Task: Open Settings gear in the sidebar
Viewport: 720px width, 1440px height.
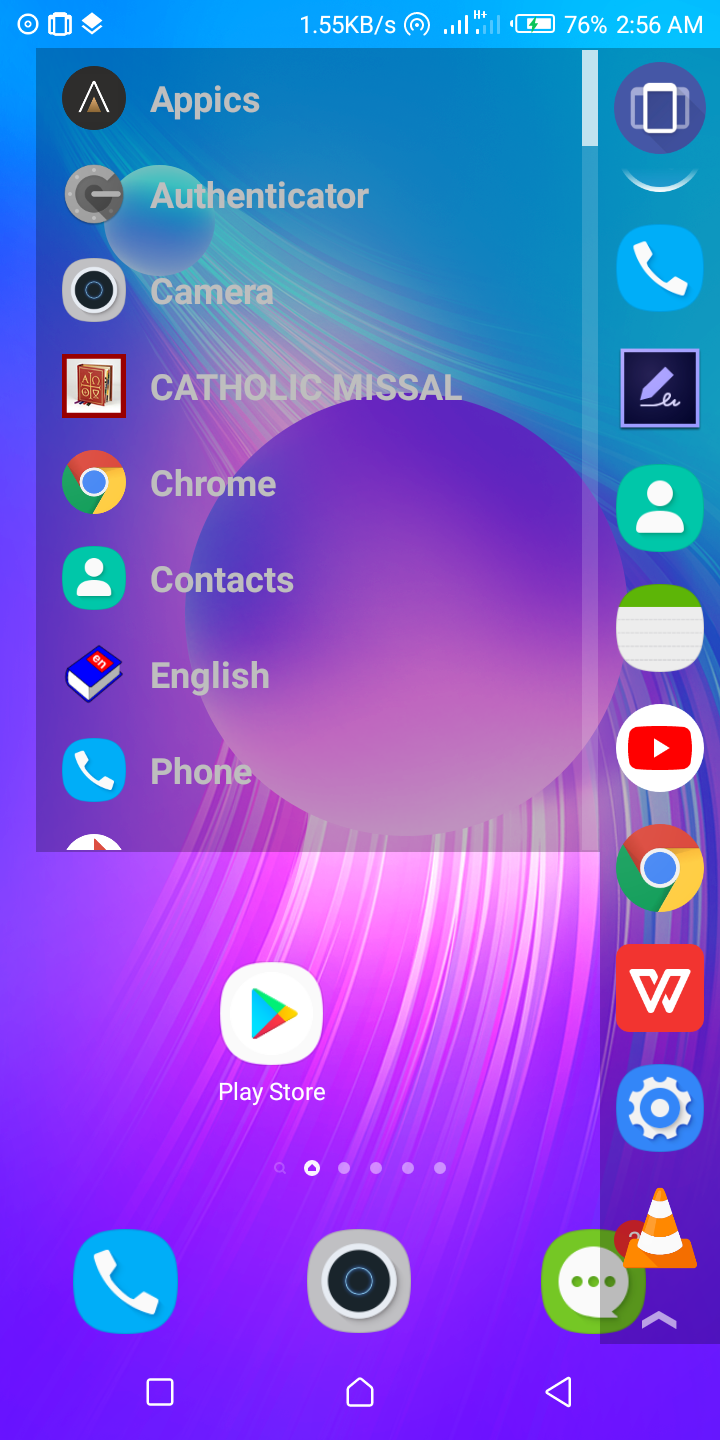Action: [x=660, y=1108]
